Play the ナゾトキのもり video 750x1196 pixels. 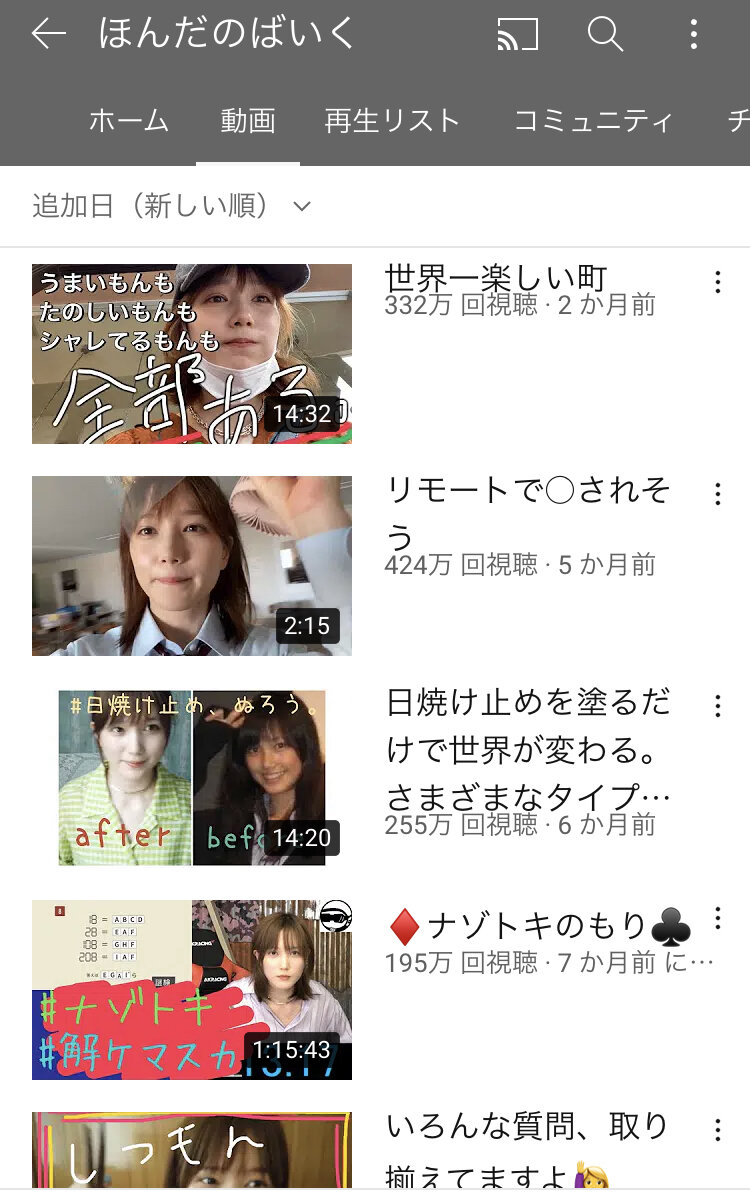[192, 989]
